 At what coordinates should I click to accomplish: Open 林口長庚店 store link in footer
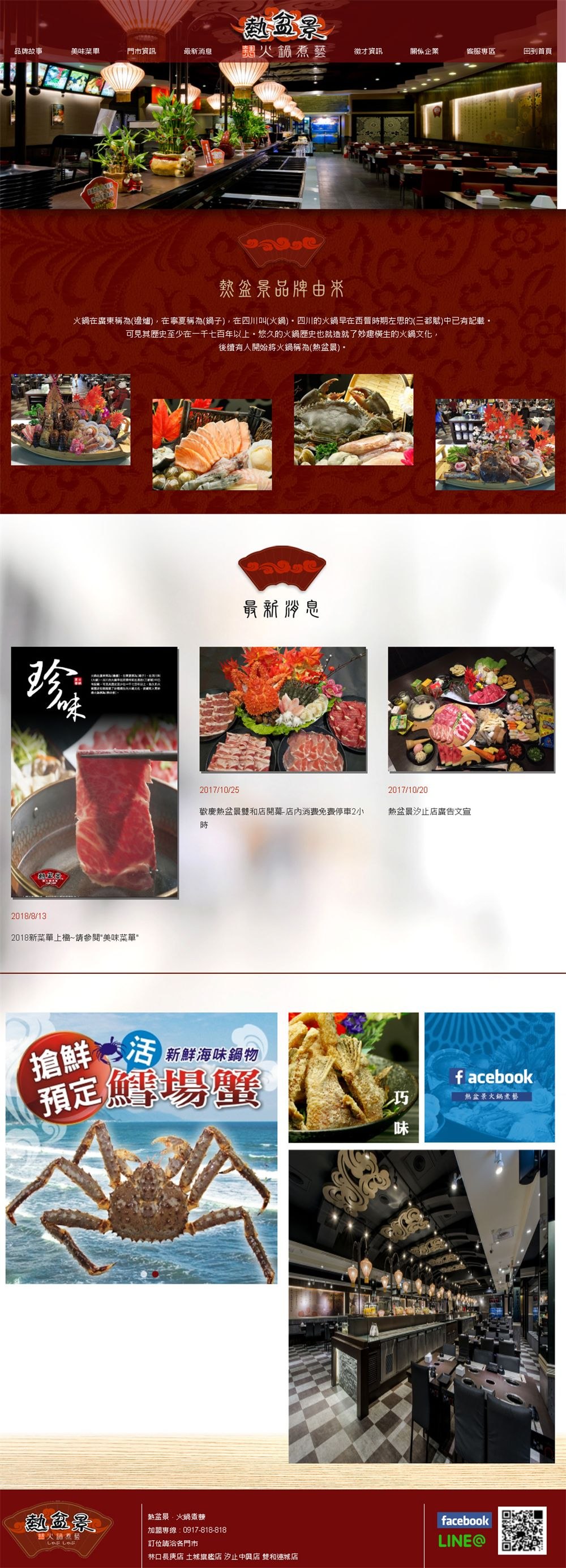coord(166,1556)
